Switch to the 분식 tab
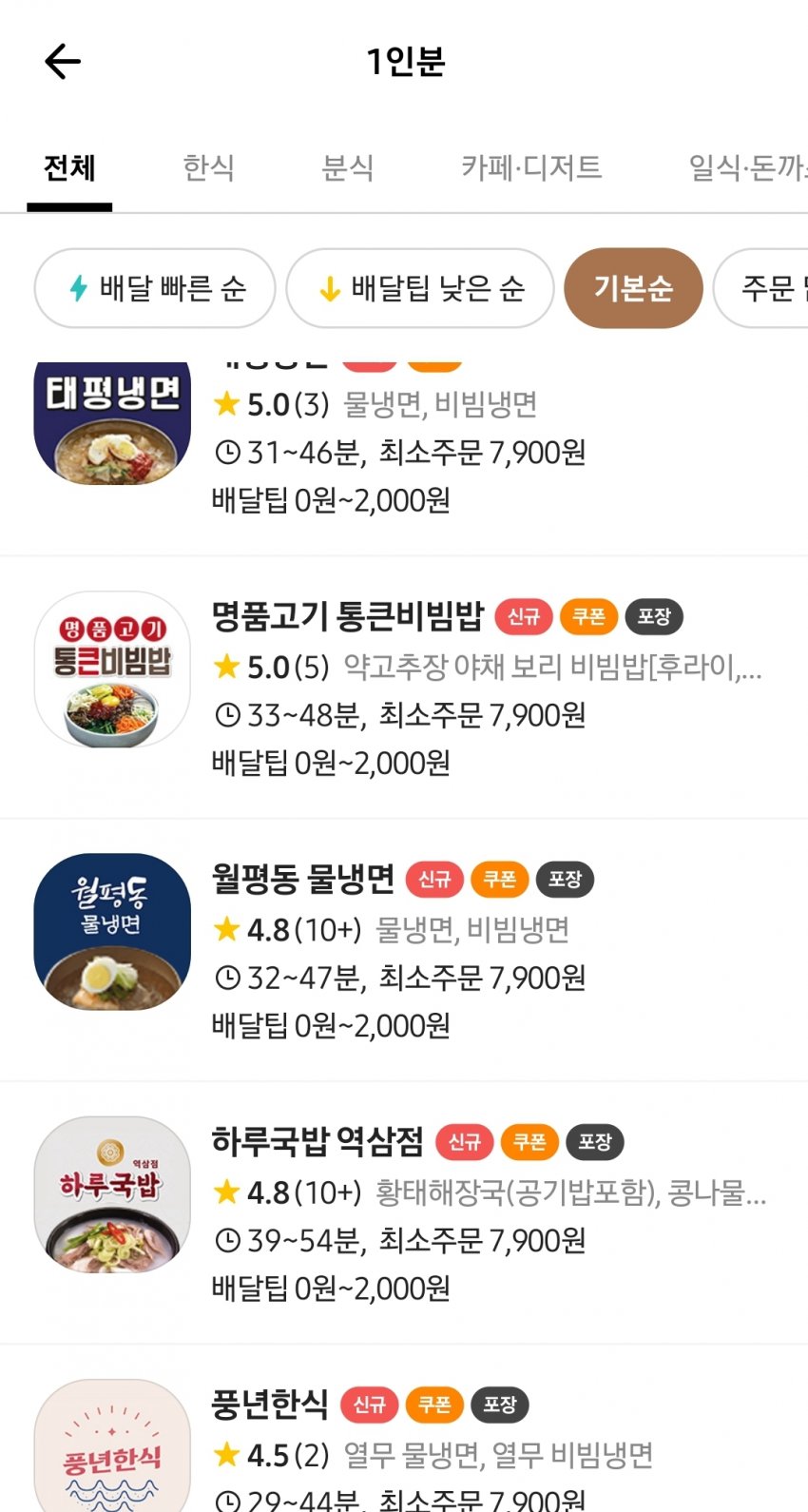The image size is (808, 1512). click(x=347, y=168)
